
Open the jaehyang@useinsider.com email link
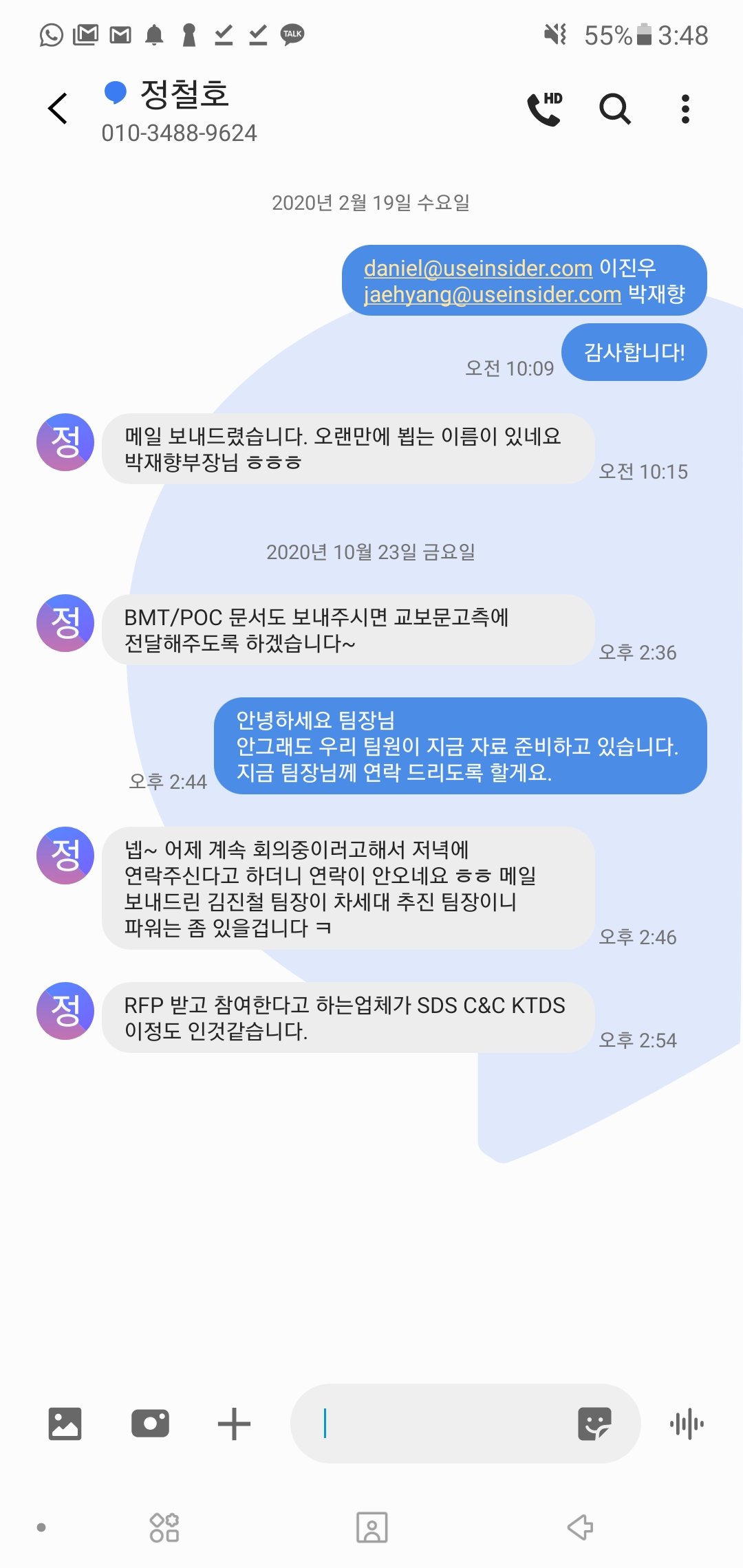(493, 294)
